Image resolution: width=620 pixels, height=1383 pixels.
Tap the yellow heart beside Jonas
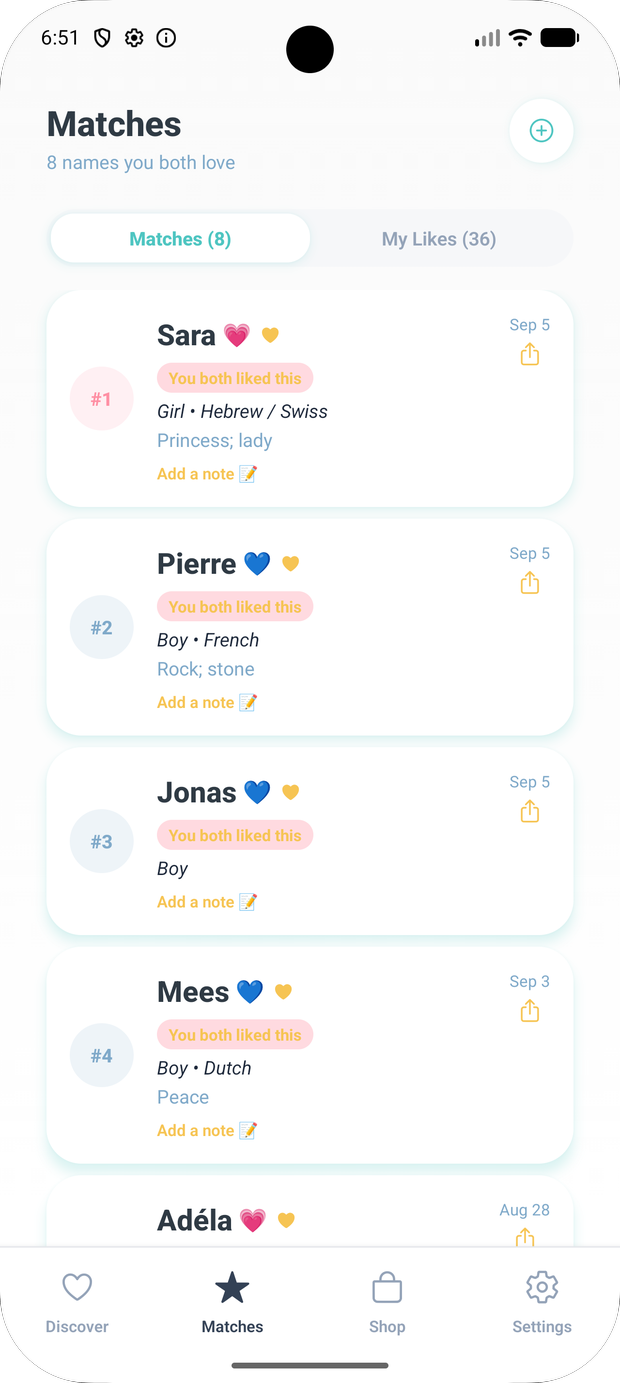290,793
